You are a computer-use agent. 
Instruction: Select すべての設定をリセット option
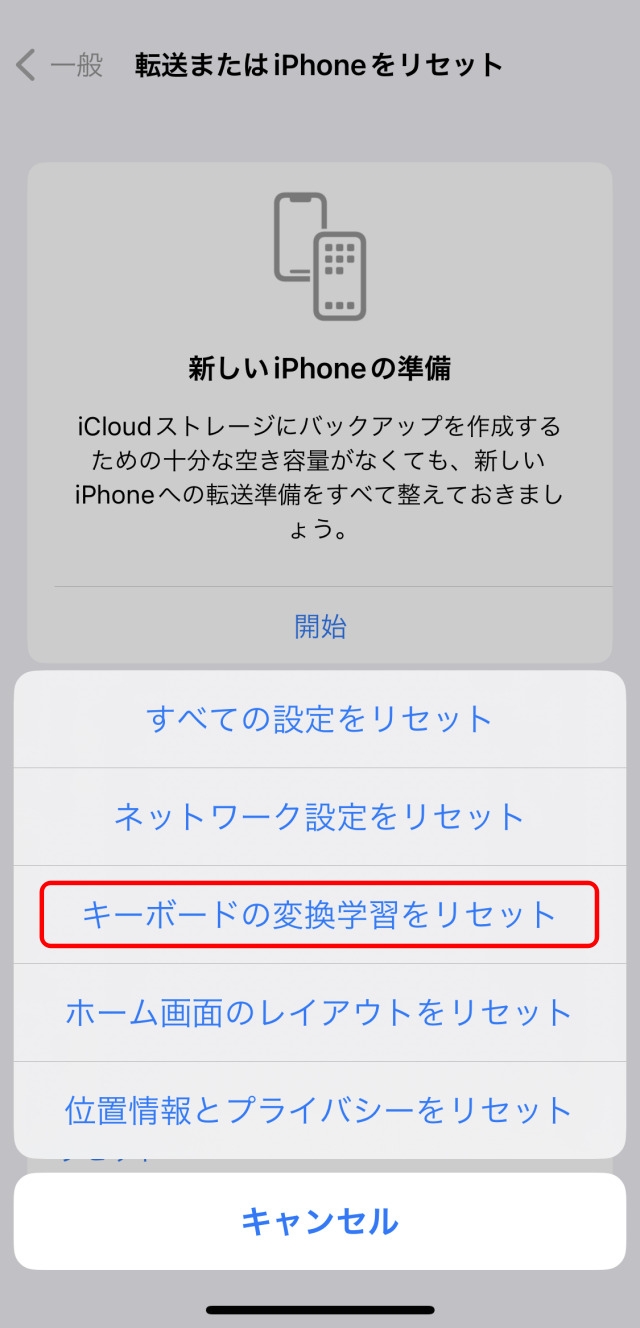319,719
